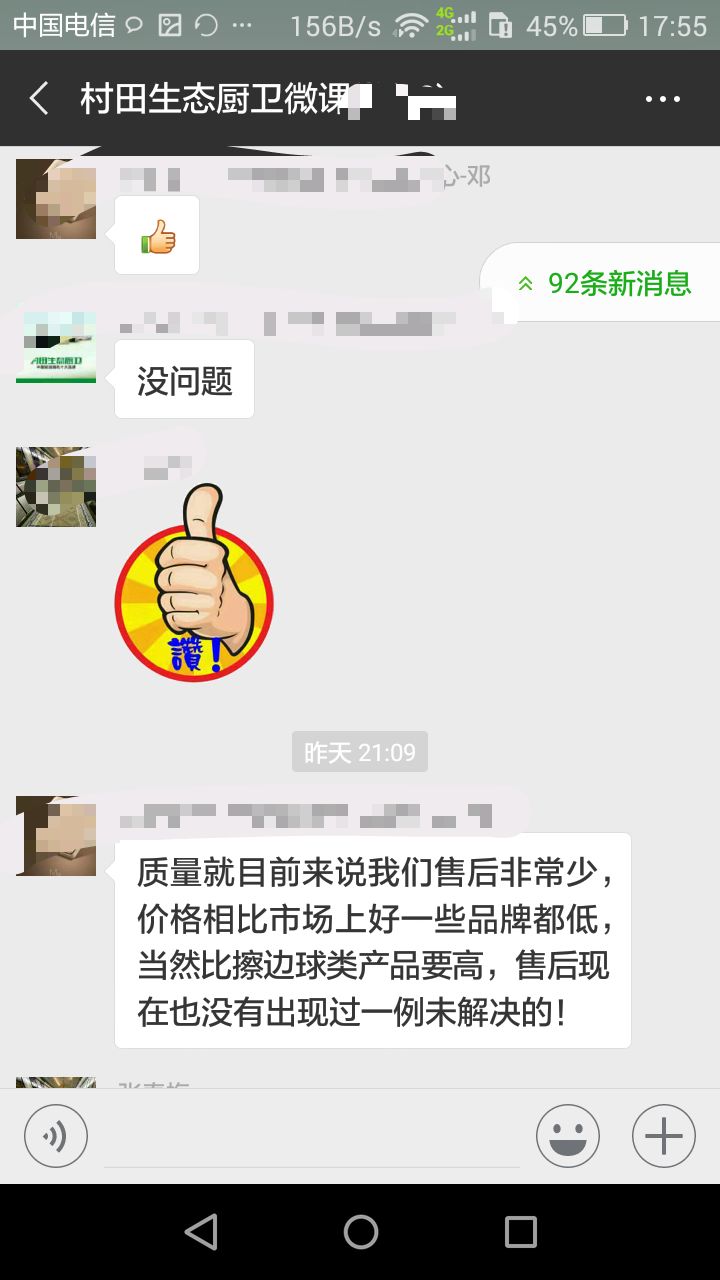Open the big thumbs-up 讚 sticker
720x1280 pixels.
coord(194,582)
